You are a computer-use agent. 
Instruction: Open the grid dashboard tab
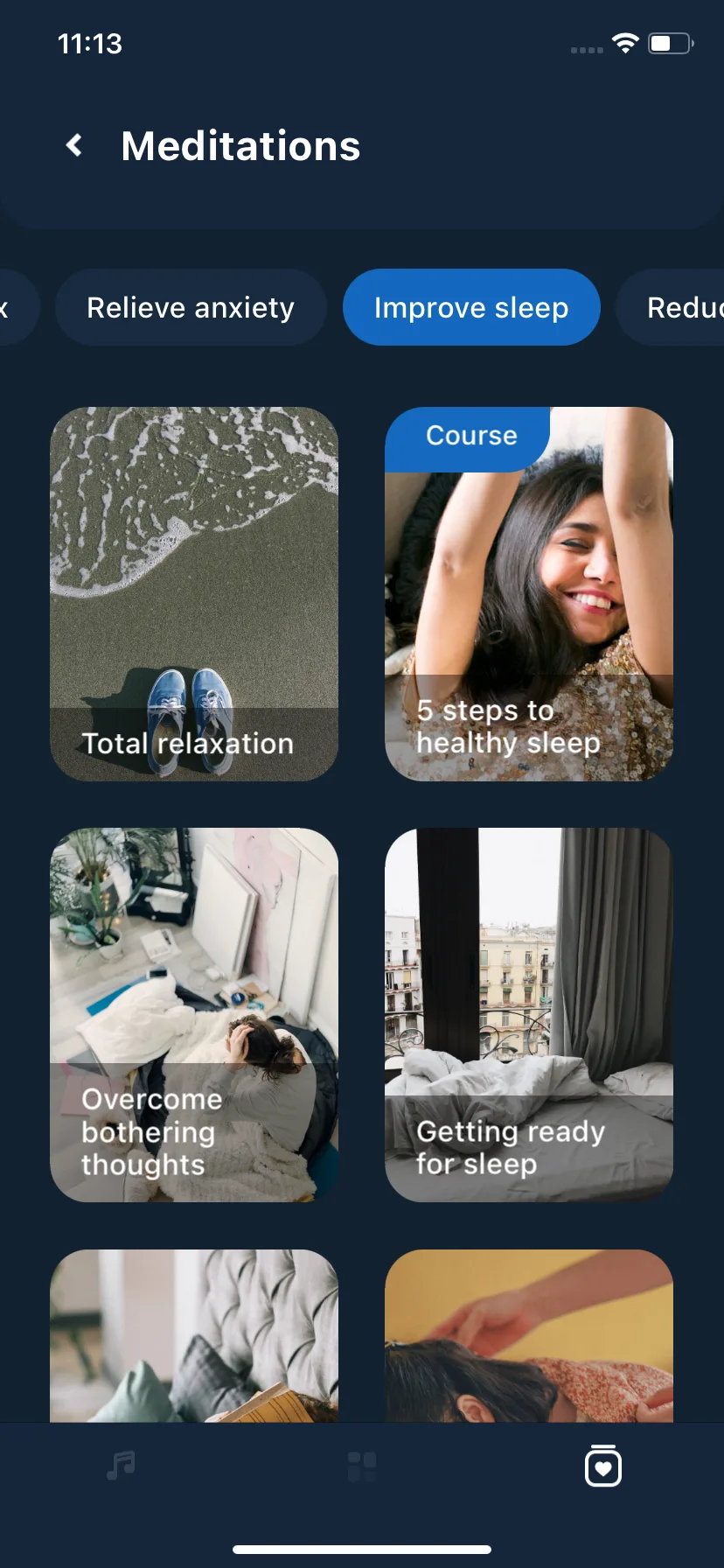(x=362, y=1466)
